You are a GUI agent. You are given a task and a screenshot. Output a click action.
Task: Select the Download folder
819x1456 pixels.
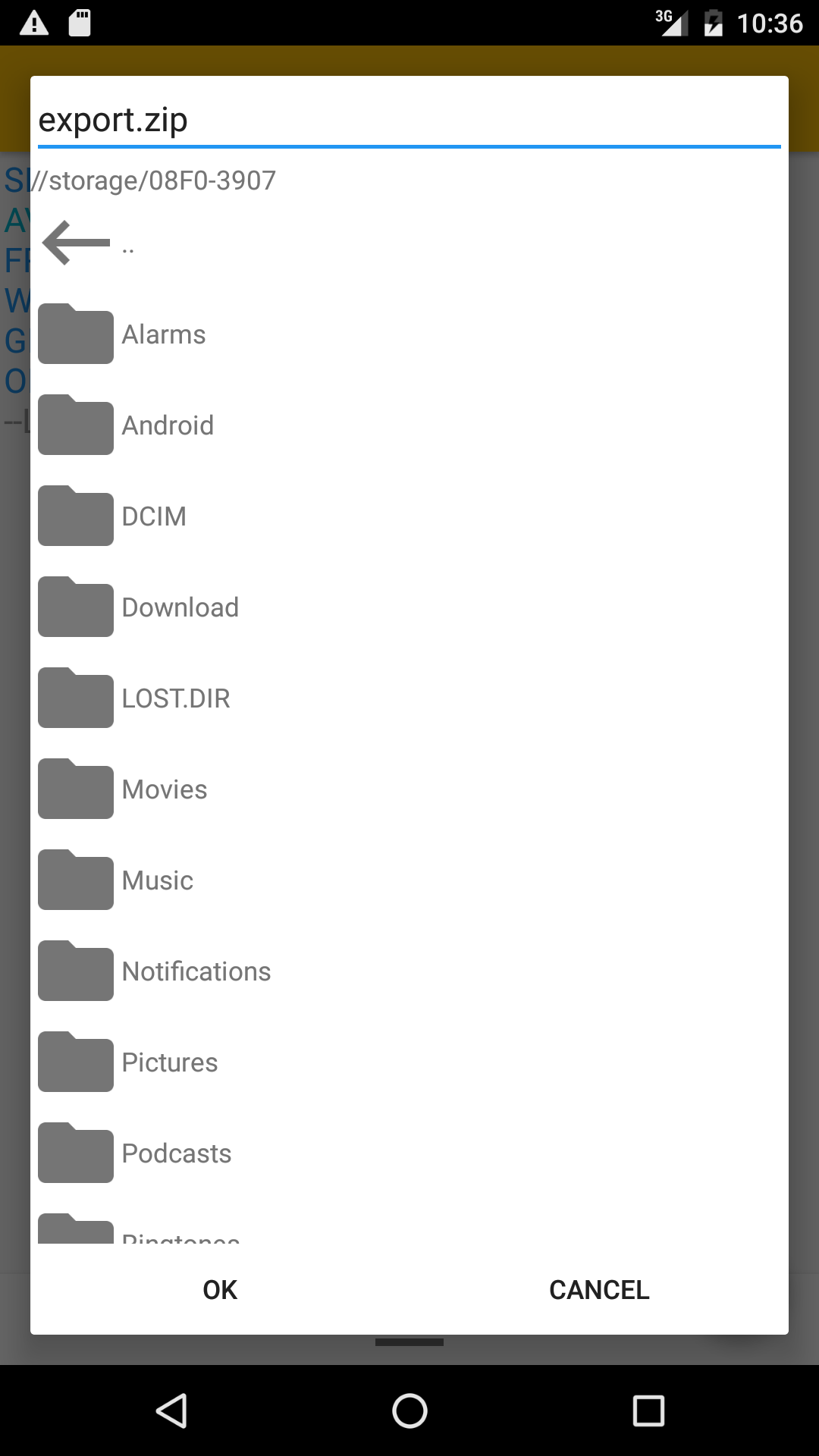click(x=409, y=607)
